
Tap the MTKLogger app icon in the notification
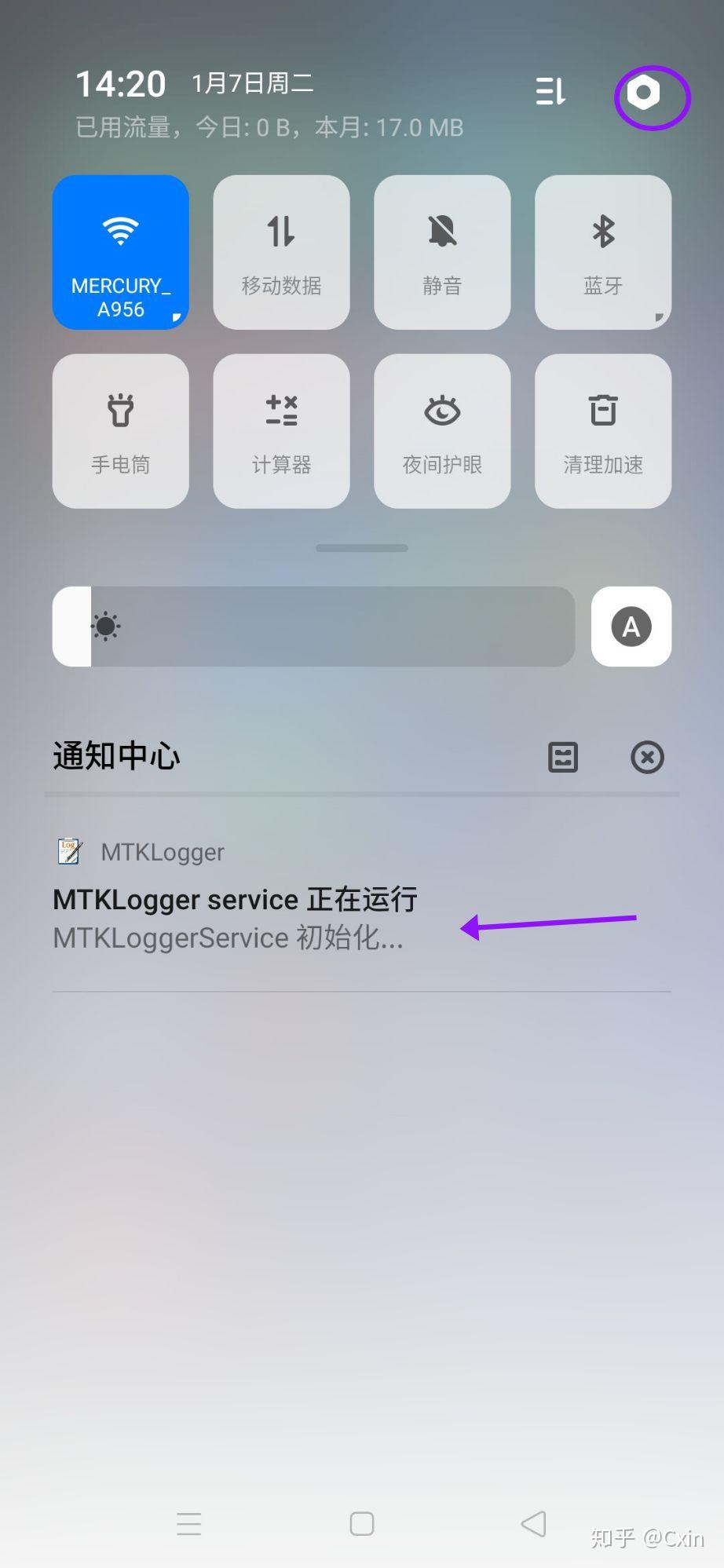[69, 850]
